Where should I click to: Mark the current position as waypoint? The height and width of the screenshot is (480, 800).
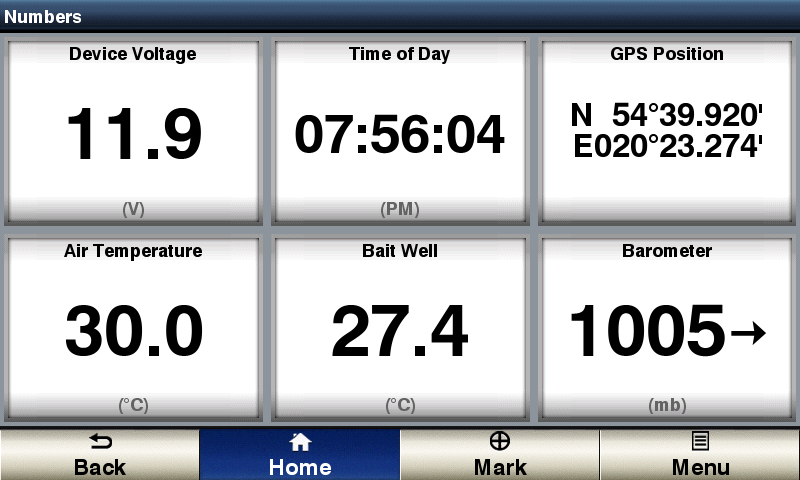pos(500,455)
